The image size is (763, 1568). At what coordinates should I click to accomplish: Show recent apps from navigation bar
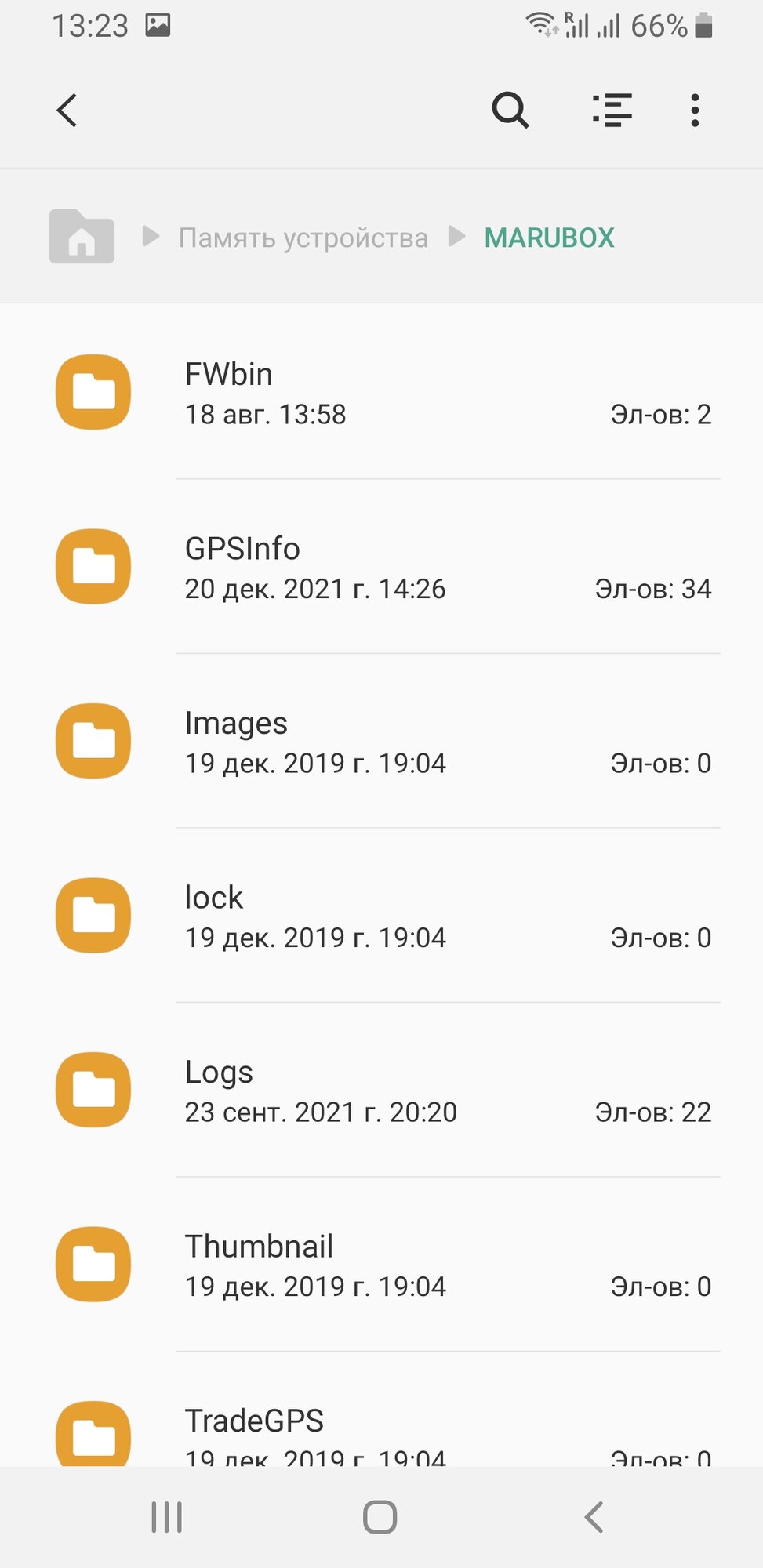point(167,1517)
